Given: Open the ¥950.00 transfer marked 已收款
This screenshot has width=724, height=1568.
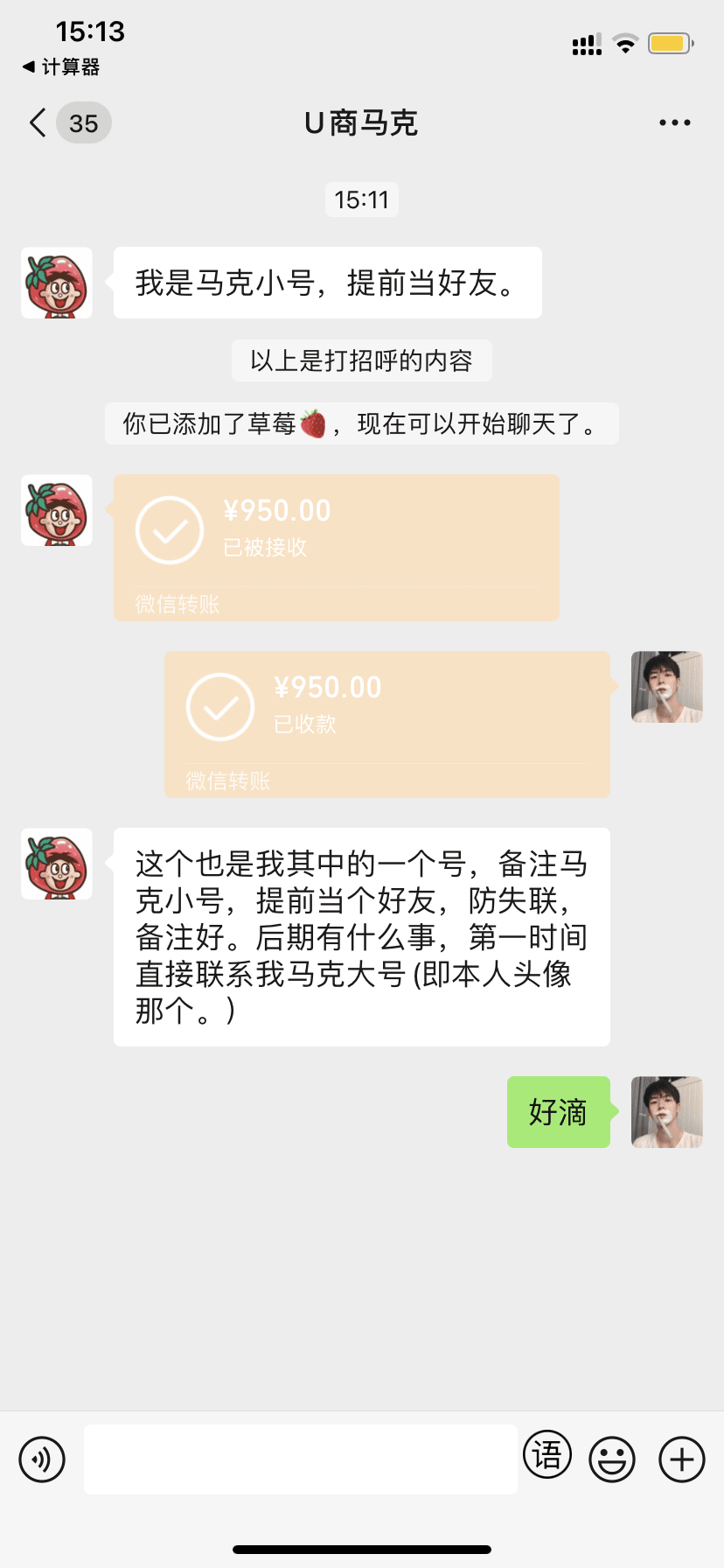Looking at the screenshot, I should 386,724.
